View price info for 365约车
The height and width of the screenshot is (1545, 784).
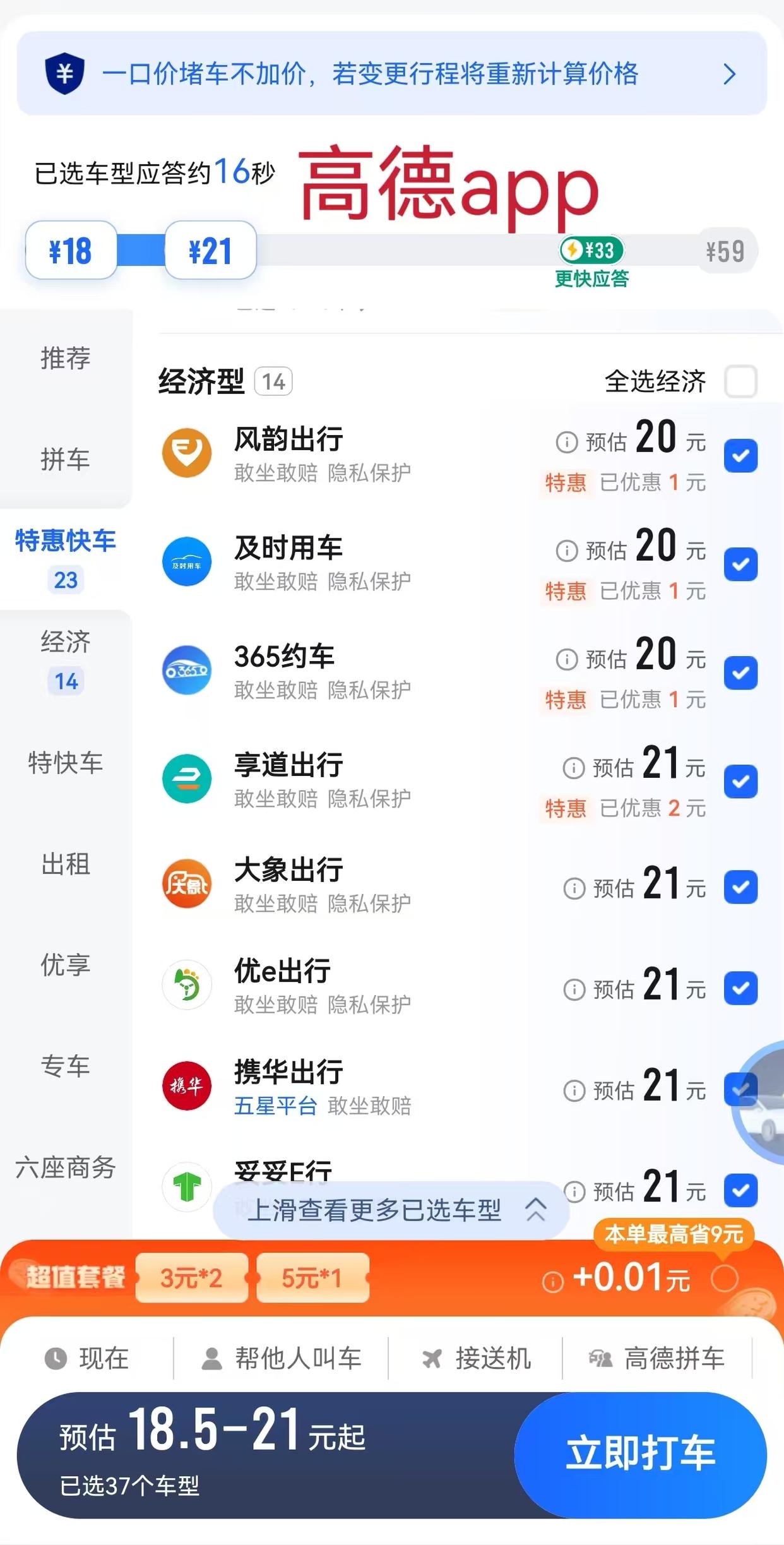pyautogui.click(x=567, y=660)
